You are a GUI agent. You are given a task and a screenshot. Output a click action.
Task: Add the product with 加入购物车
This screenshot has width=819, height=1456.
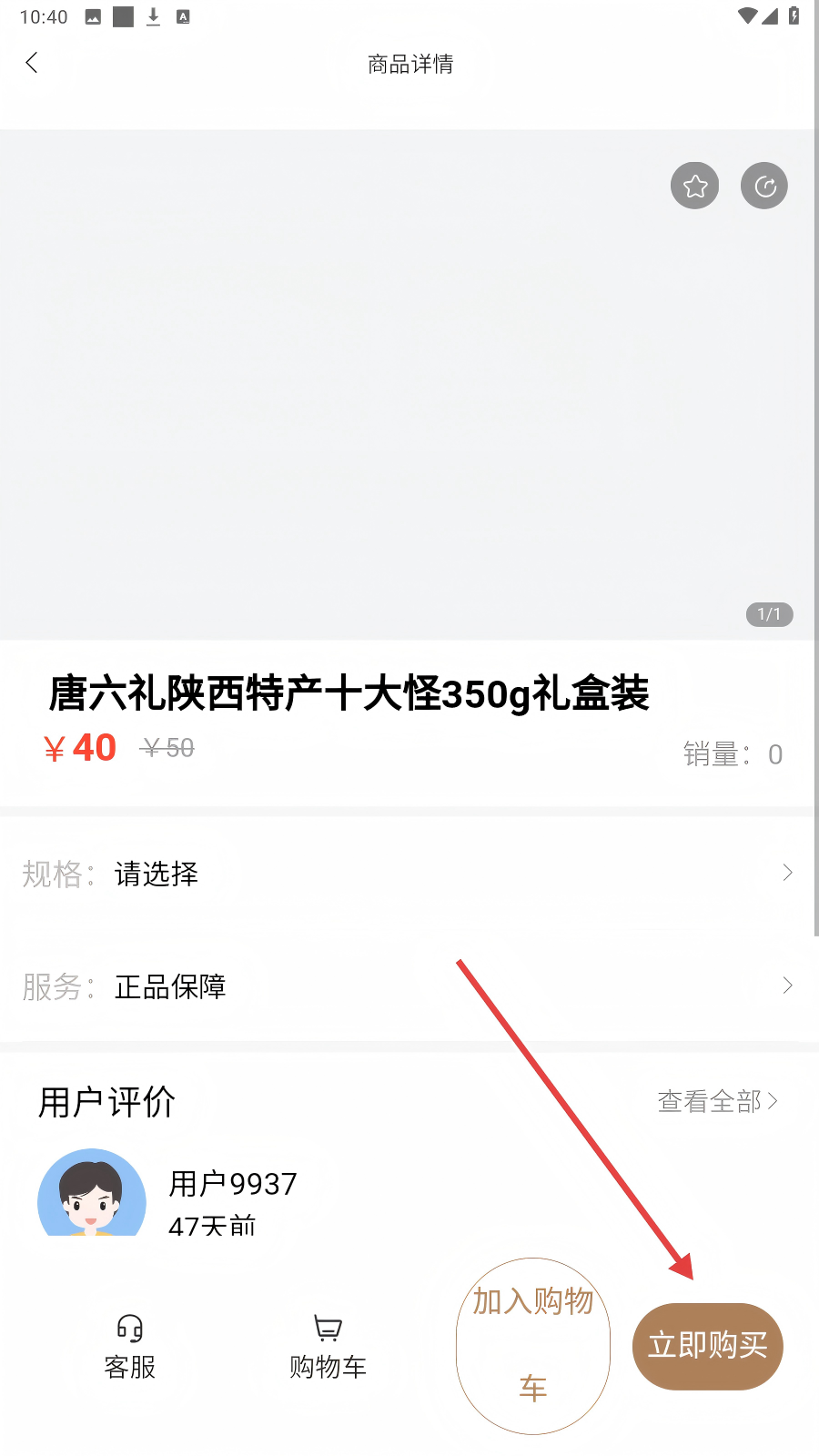click(x=533, y=1346)
